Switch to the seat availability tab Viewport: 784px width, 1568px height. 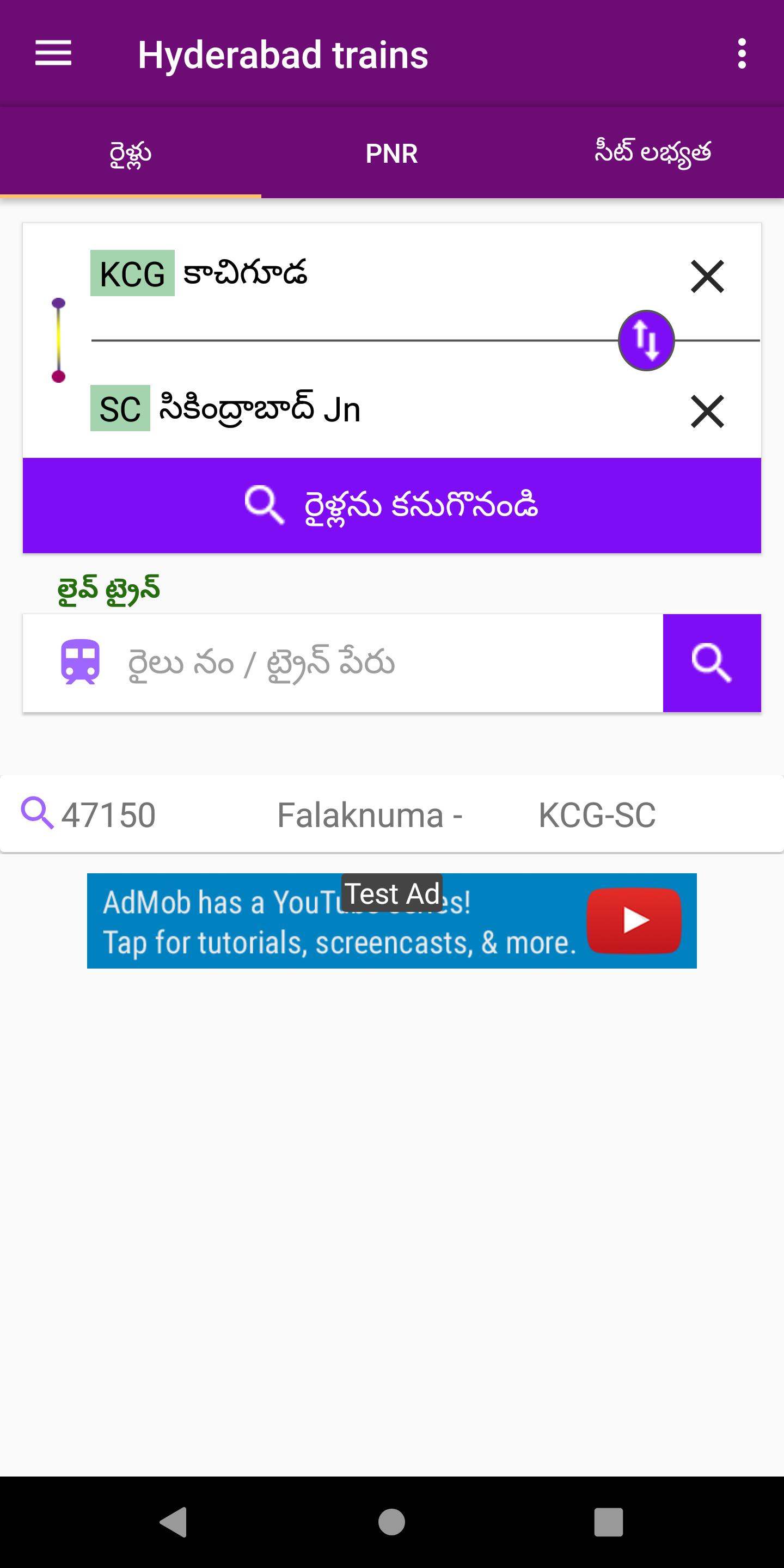click(653, 154)
